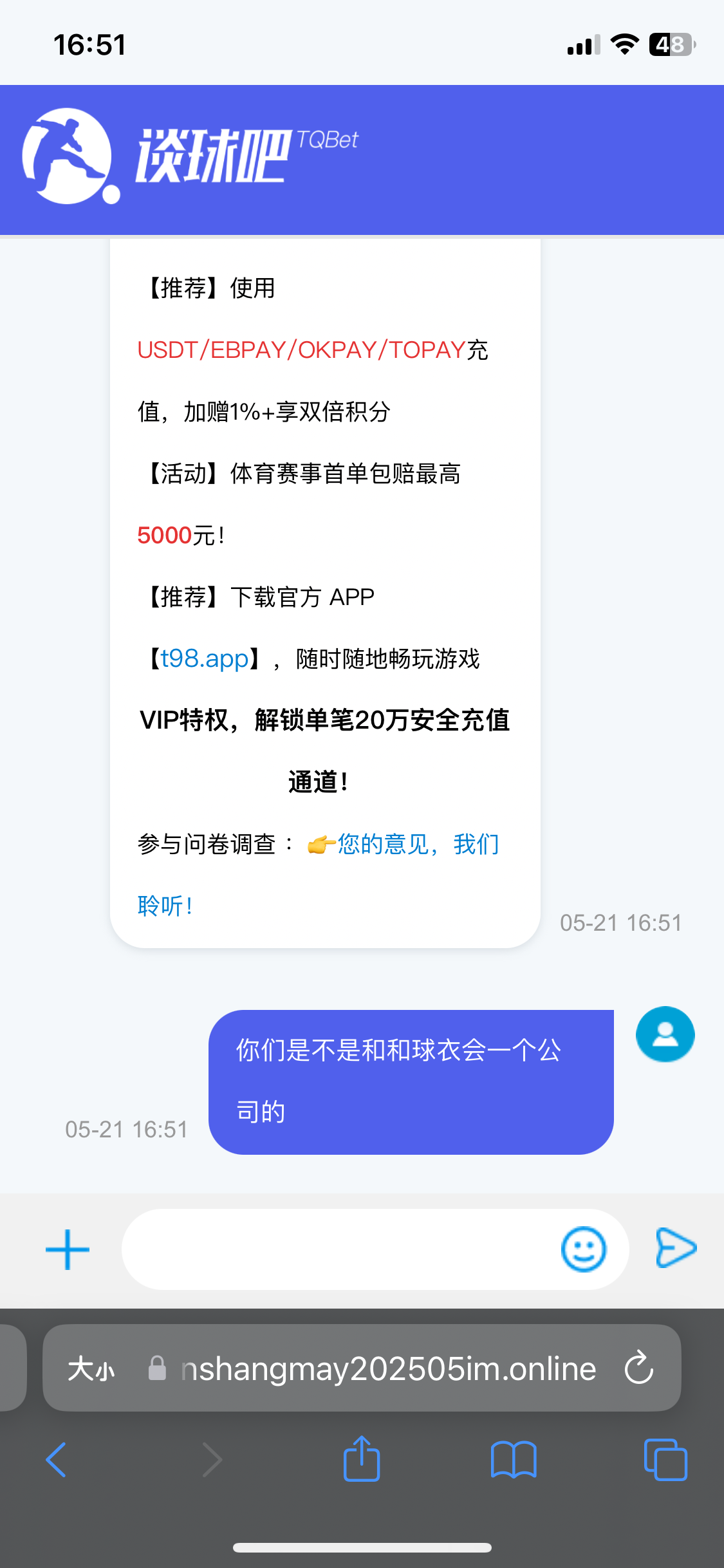Tap the plus attachment icon

click(x=68, y=1249)
